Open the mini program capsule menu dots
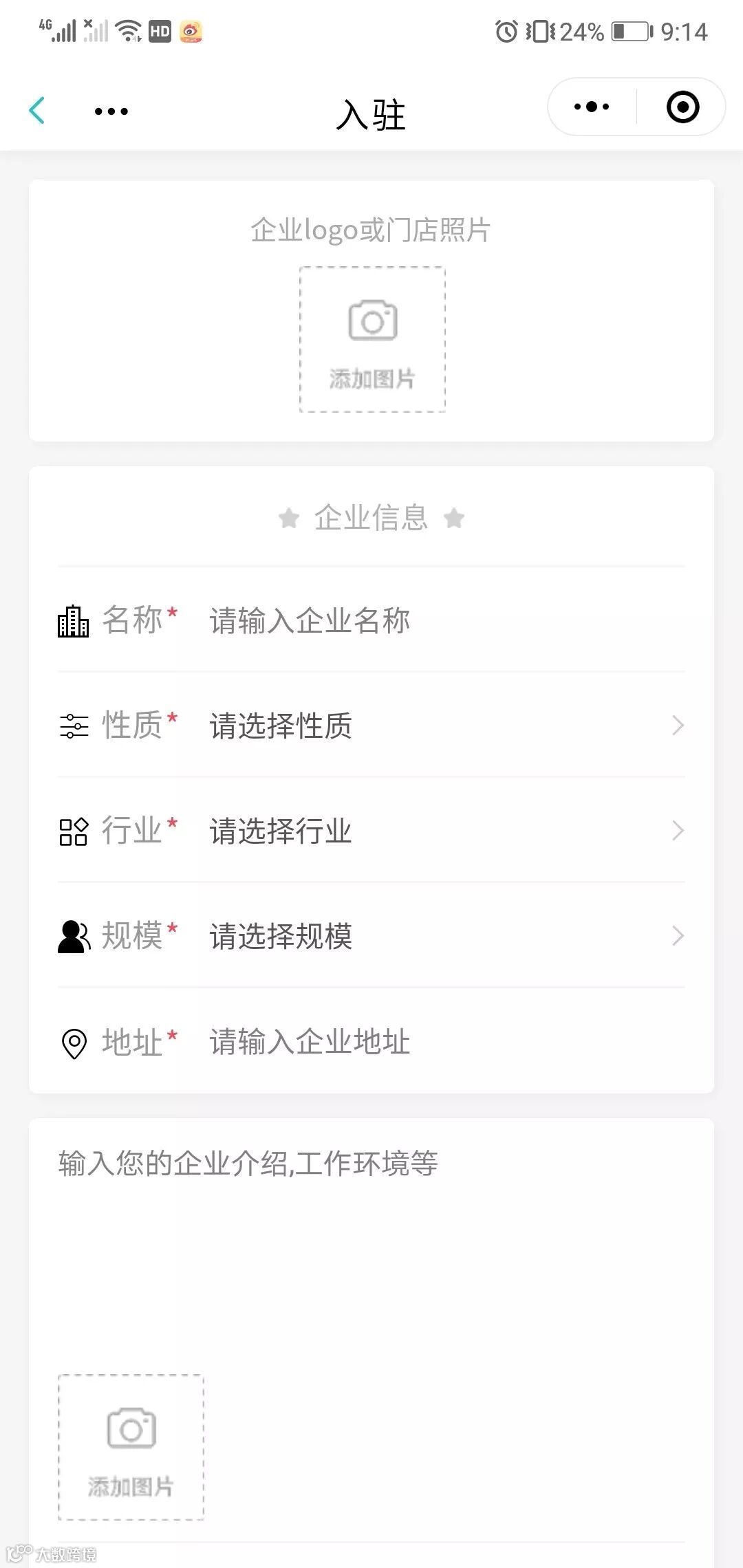This screenshot has width=743, height=1568. [x=592, y=107]
